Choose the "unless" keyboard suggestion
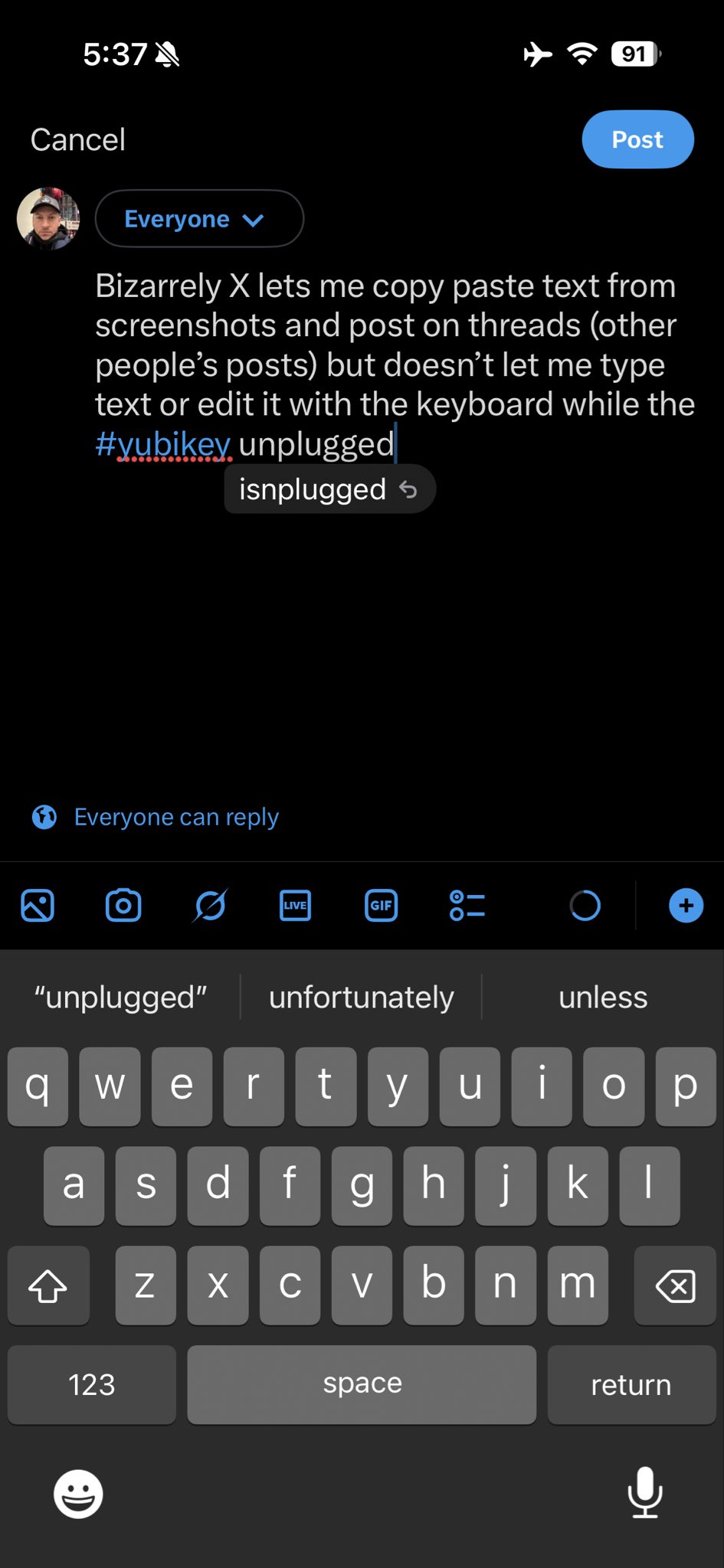 click(603, 998)
